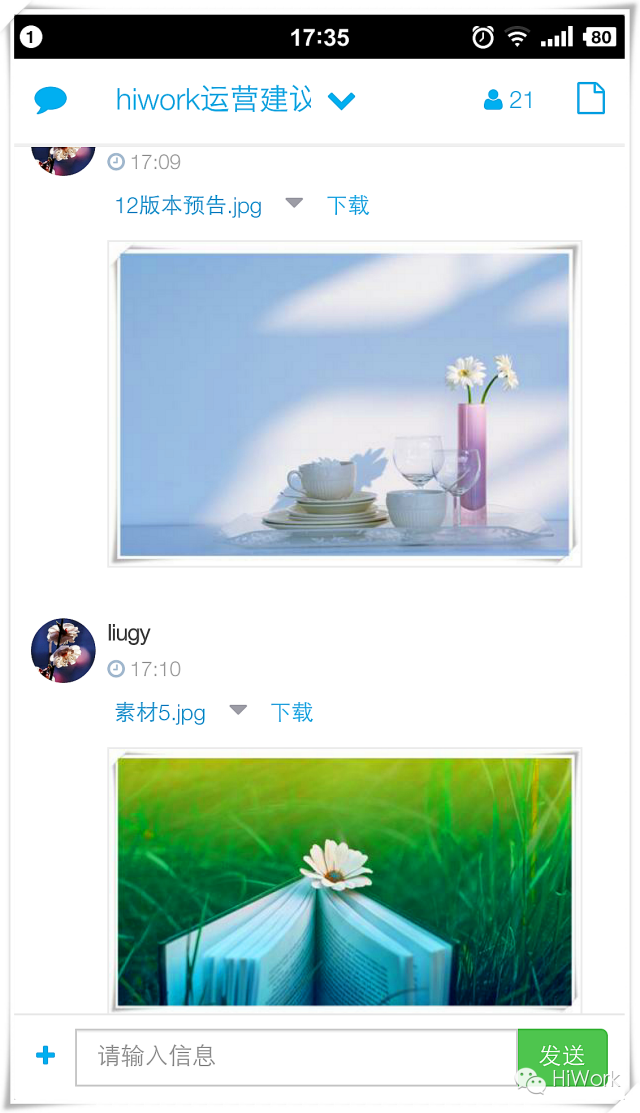The height and width of the screenshot is (1113, 640).
Task: Open the files document icon
Action: coord(591,99)
